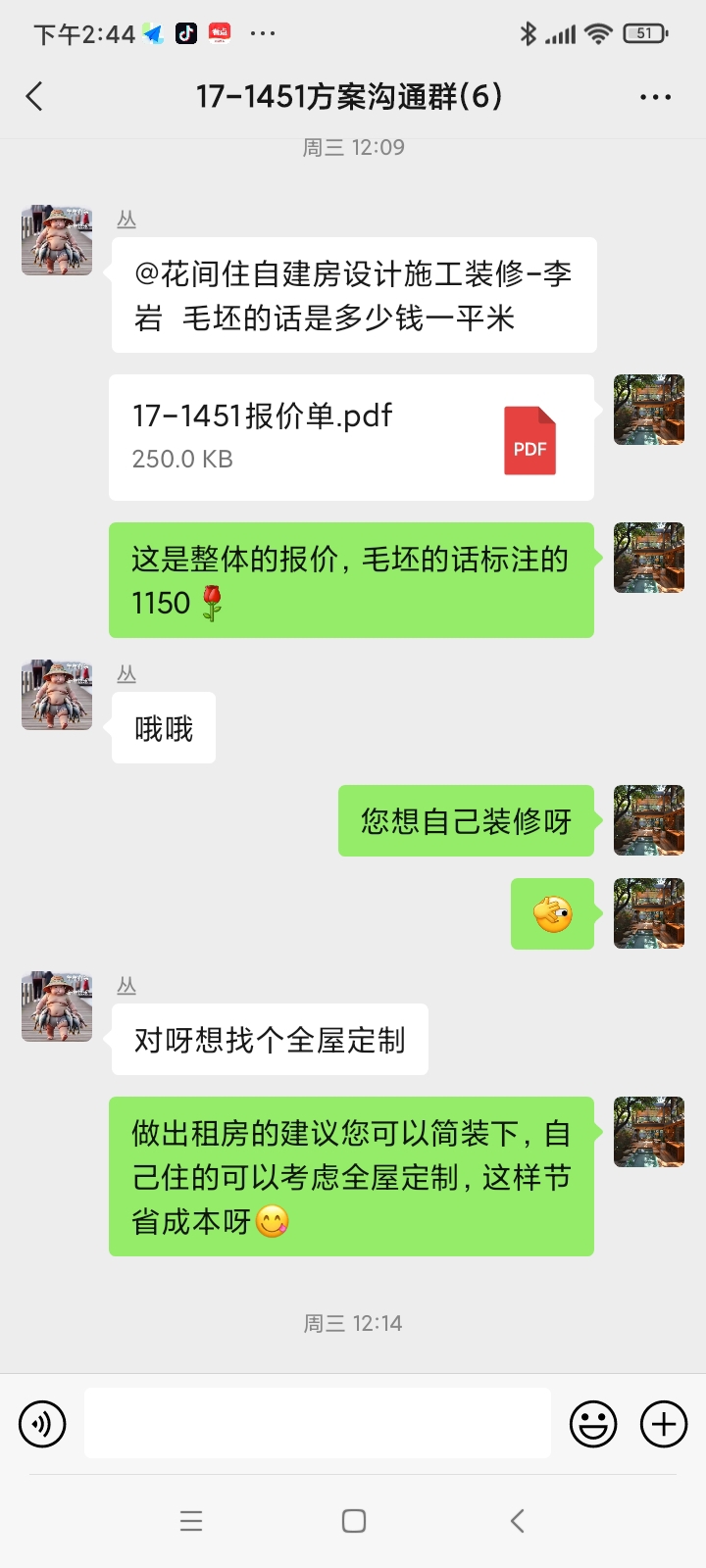Go back using the top-left arrow

34,96
